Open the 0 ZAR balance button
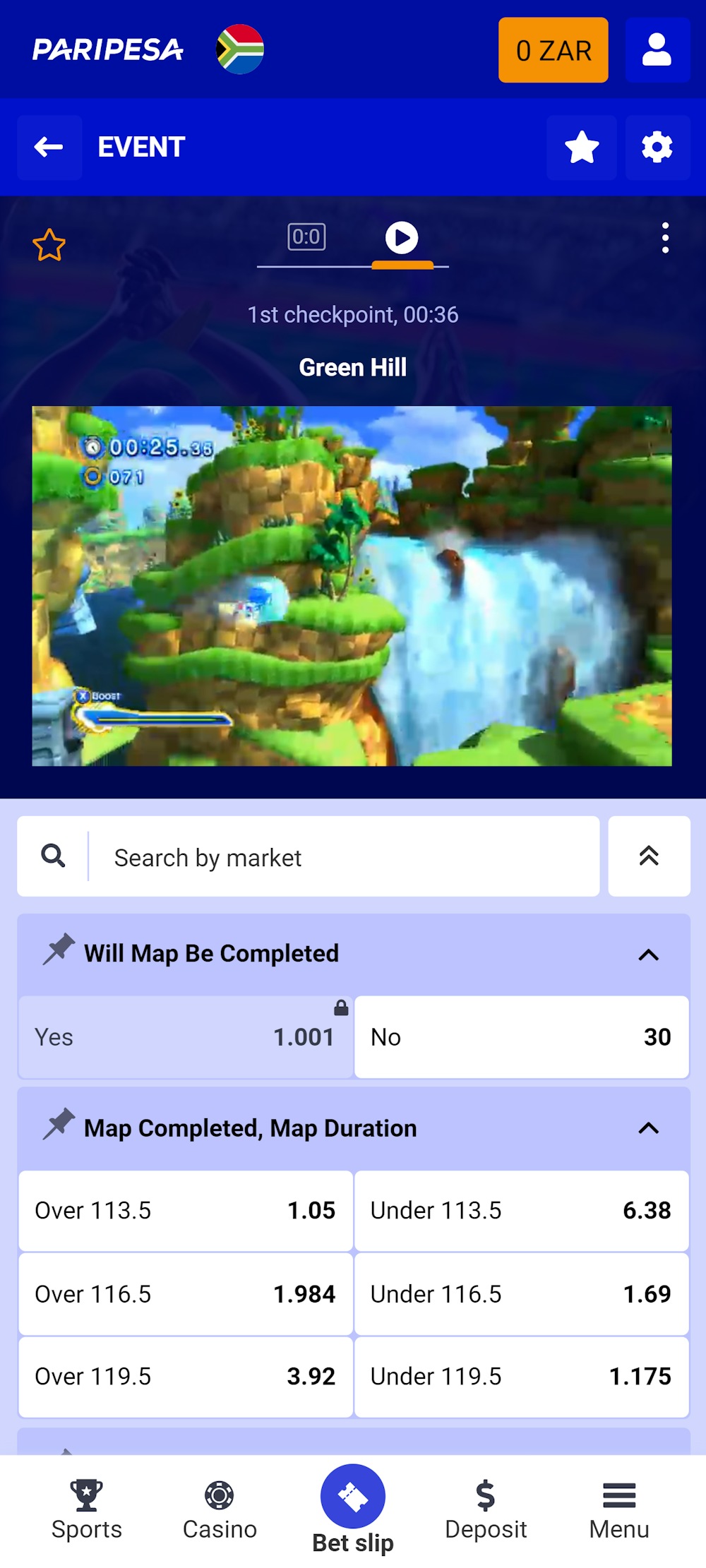The image size is (706, 1568). (553, 50)
